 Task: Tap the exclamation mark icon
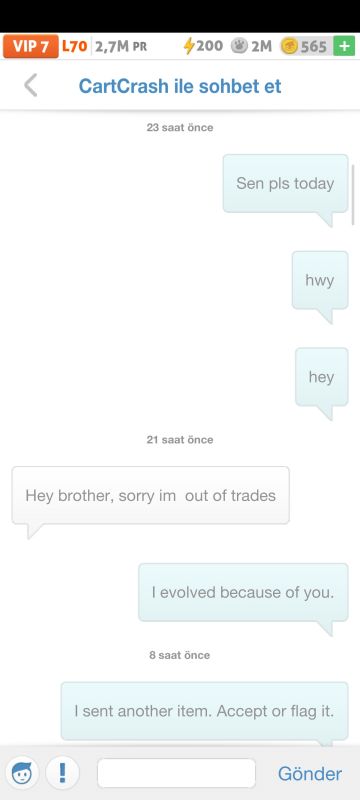tap(62, 773)
